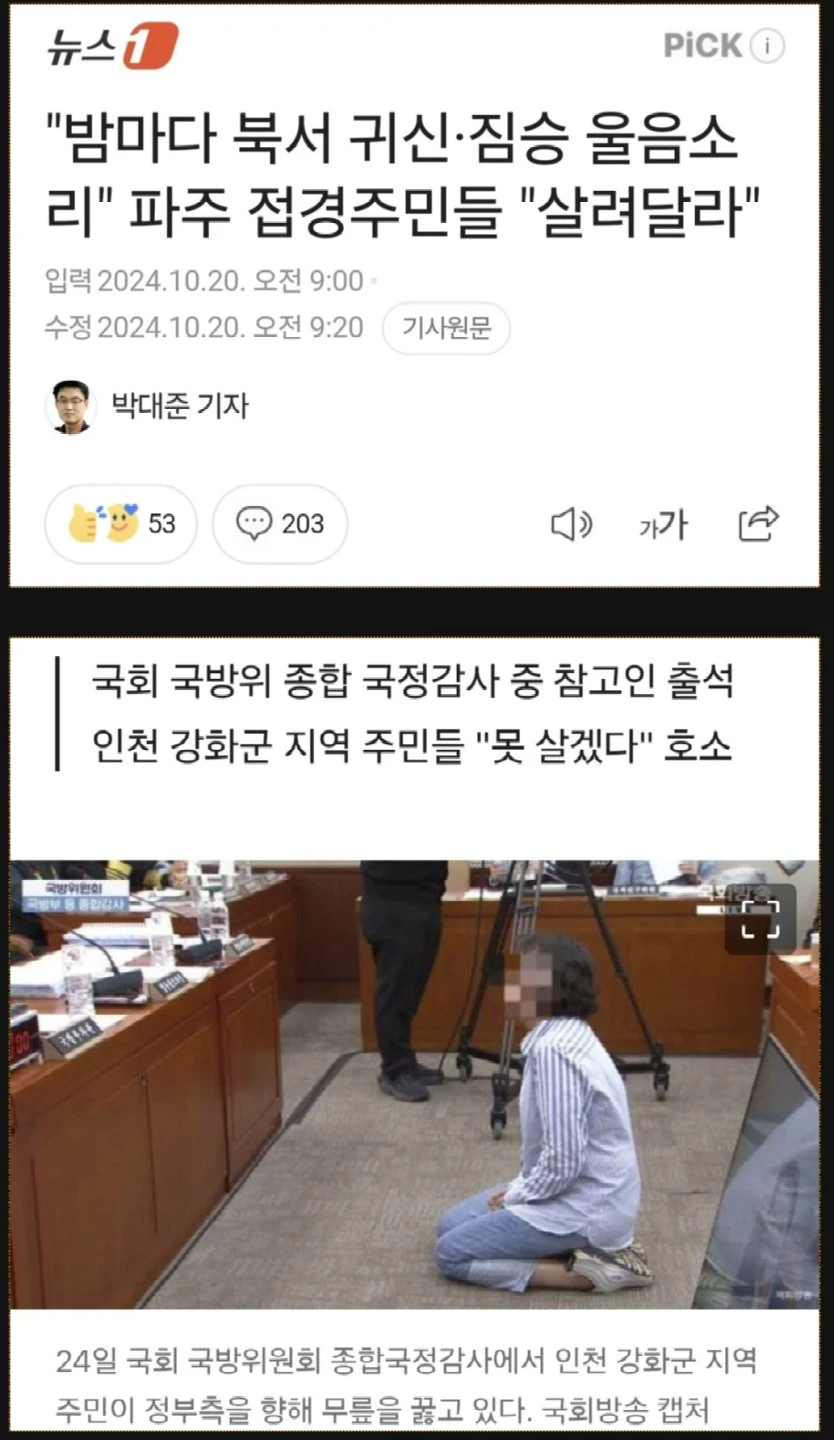Open the 203 comments

pos(280,523)
